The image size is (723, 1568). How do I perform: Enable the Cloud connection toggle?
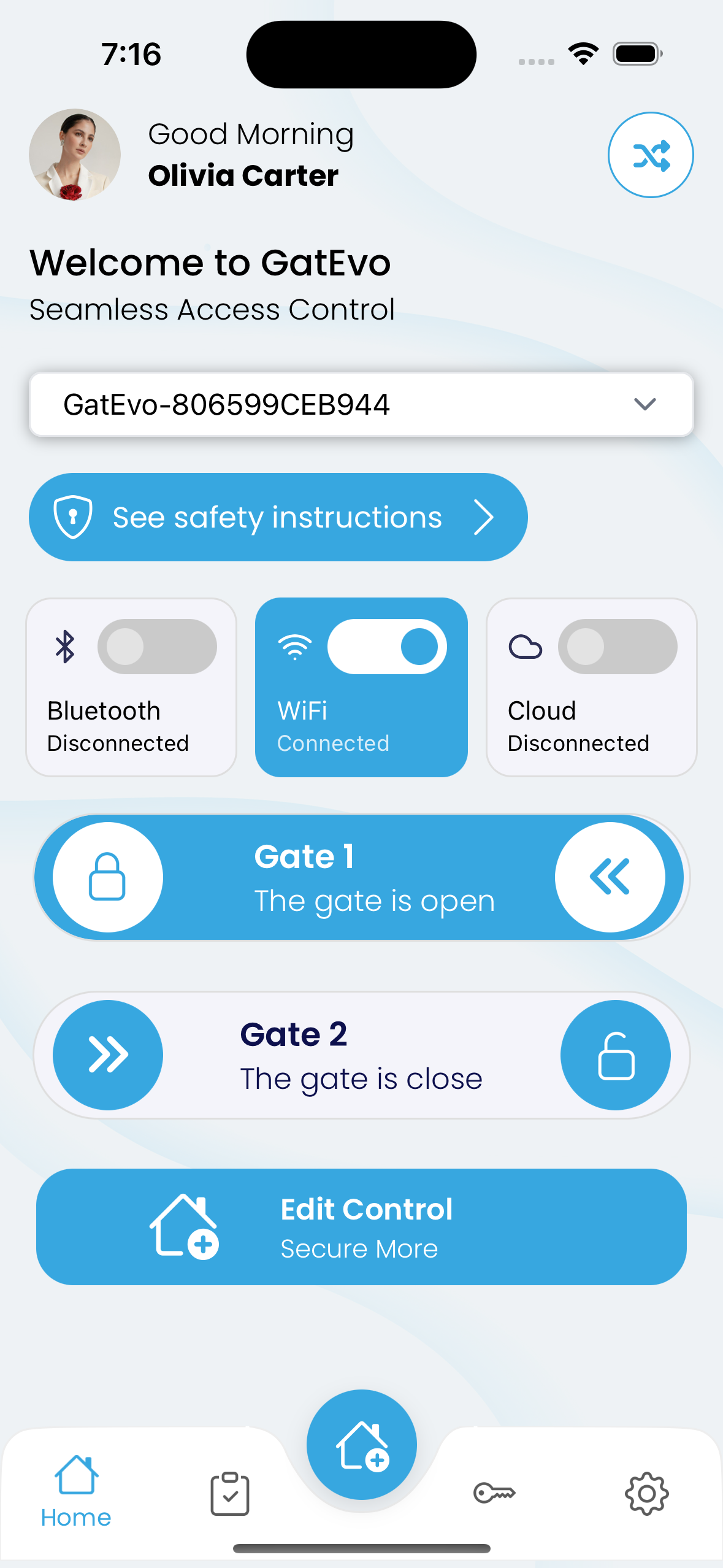[x=617, y=647]
